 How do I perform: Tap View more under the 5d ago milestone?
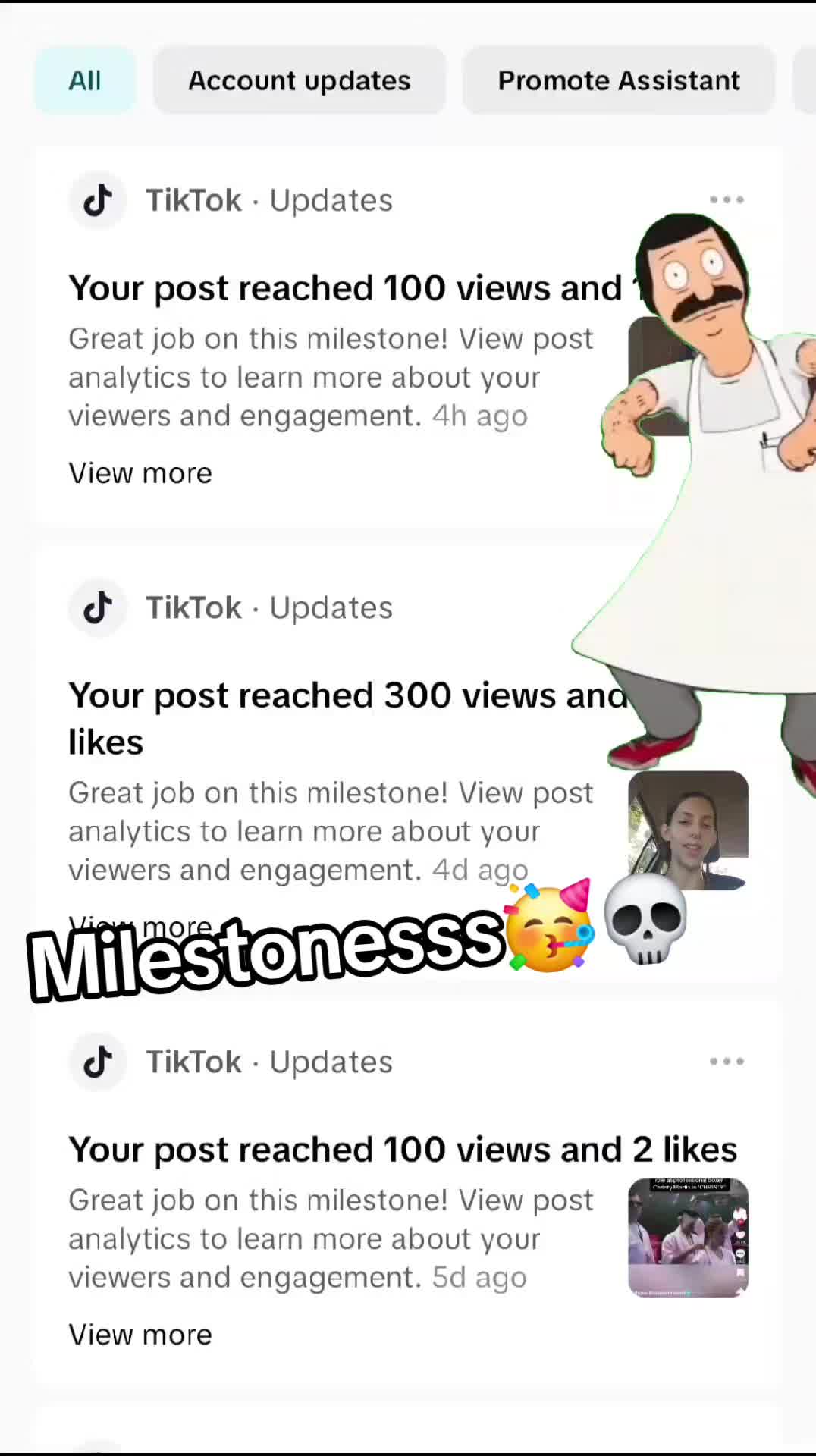(x=140, y=1335)
